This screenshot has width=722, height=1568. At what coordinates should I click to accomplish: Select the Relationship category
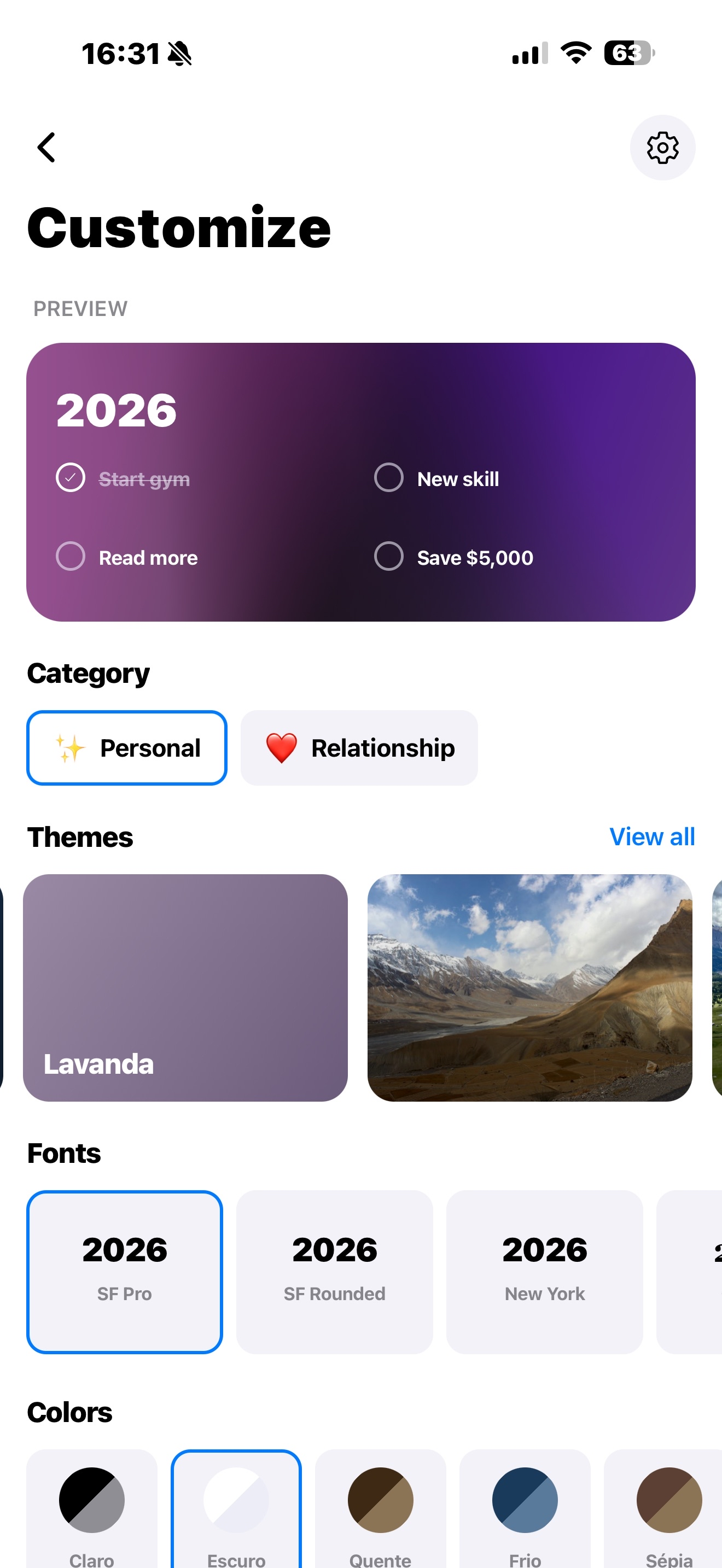359,747
